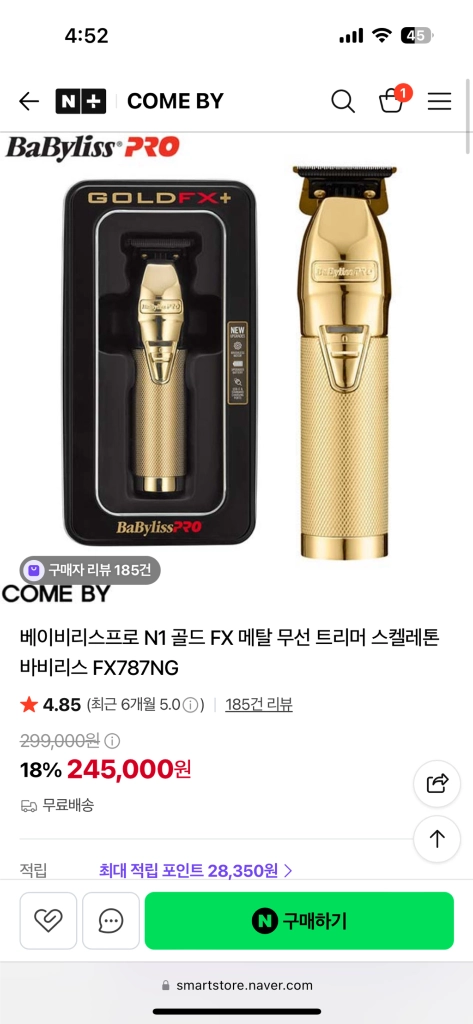
Task: Add the product to wishlist with the heart button
Action: (48, 921)
